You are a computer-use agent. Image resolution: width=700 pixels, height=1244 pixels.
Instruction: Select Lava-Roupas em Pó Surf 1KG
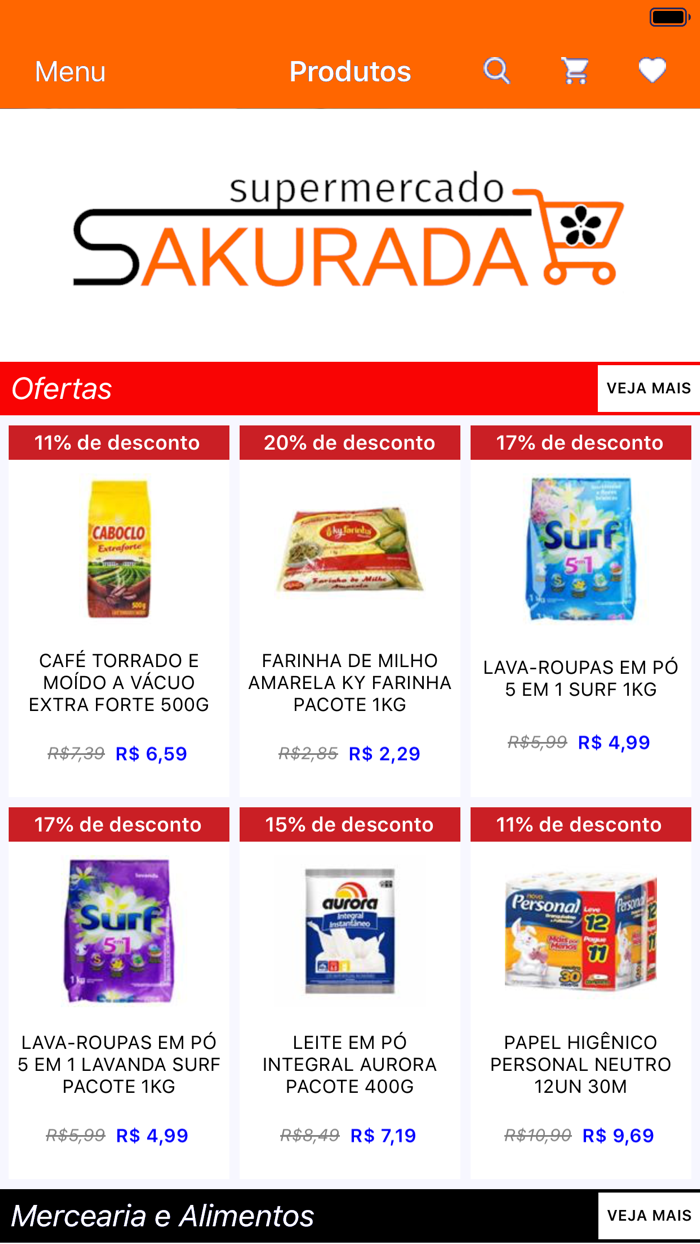point(581,611)
